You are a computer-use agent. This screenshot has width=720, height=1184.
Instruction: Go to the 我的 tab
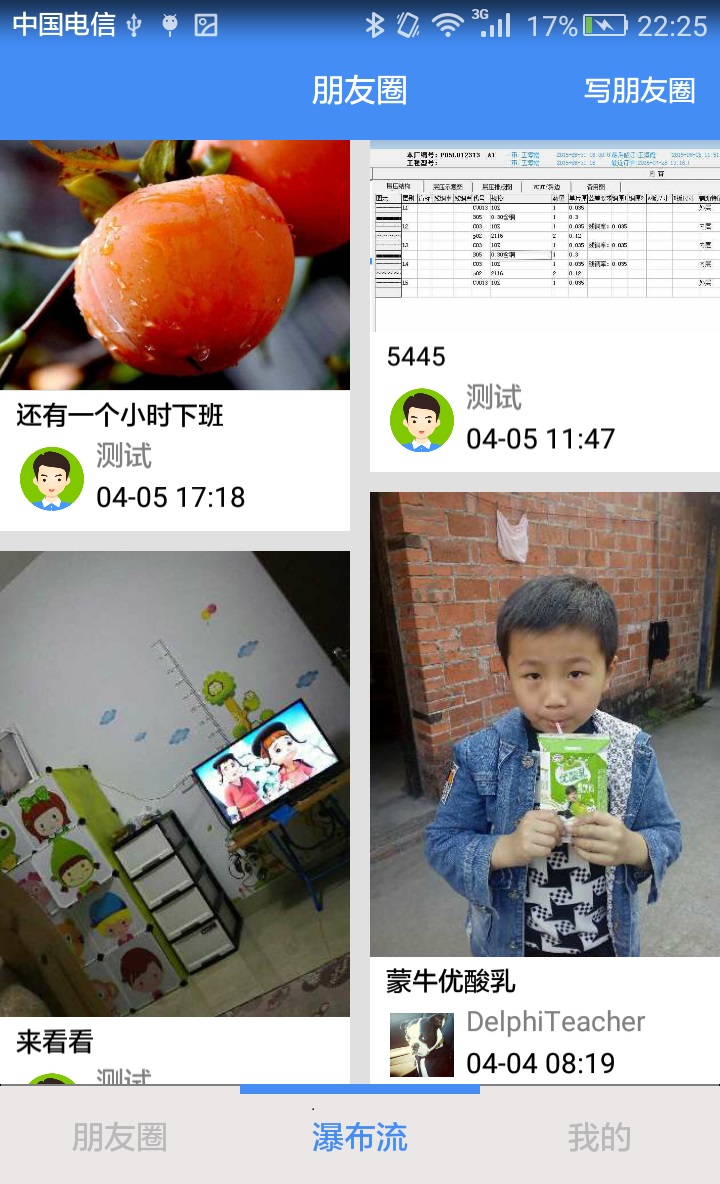click(x=599, y=1137)
